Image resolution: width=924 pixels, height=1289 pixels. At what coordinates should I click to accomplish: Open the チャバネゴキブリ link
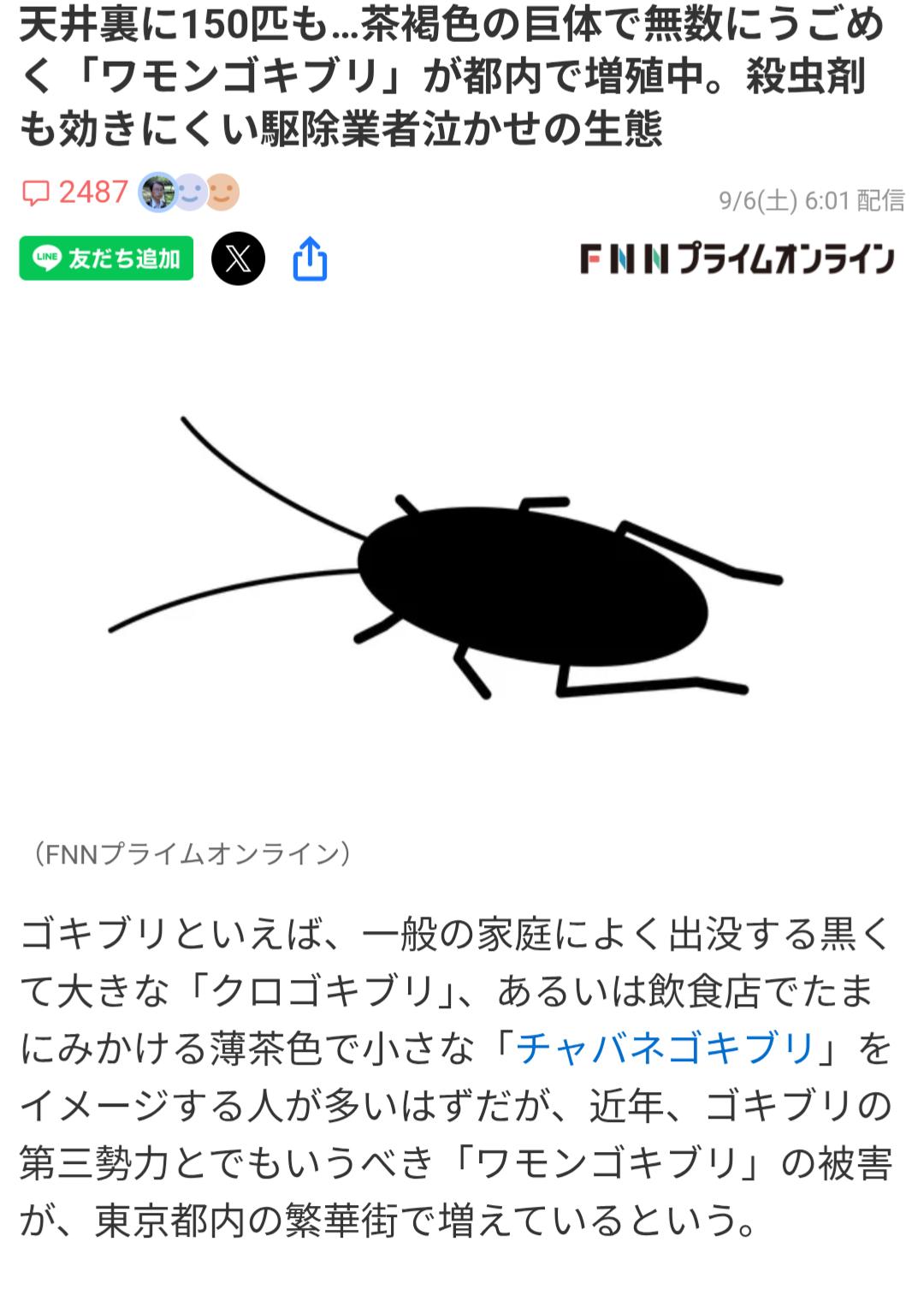click(665, 1048)
